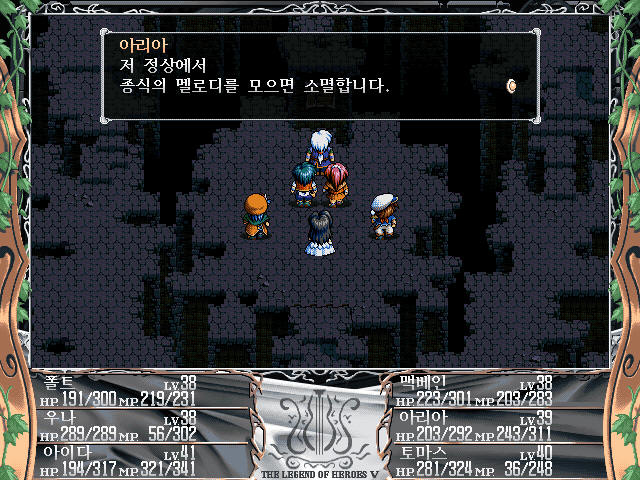Advance Aria's dialogue with the continue indicator
Screen dimensions: 640x480
coord(511,86)
